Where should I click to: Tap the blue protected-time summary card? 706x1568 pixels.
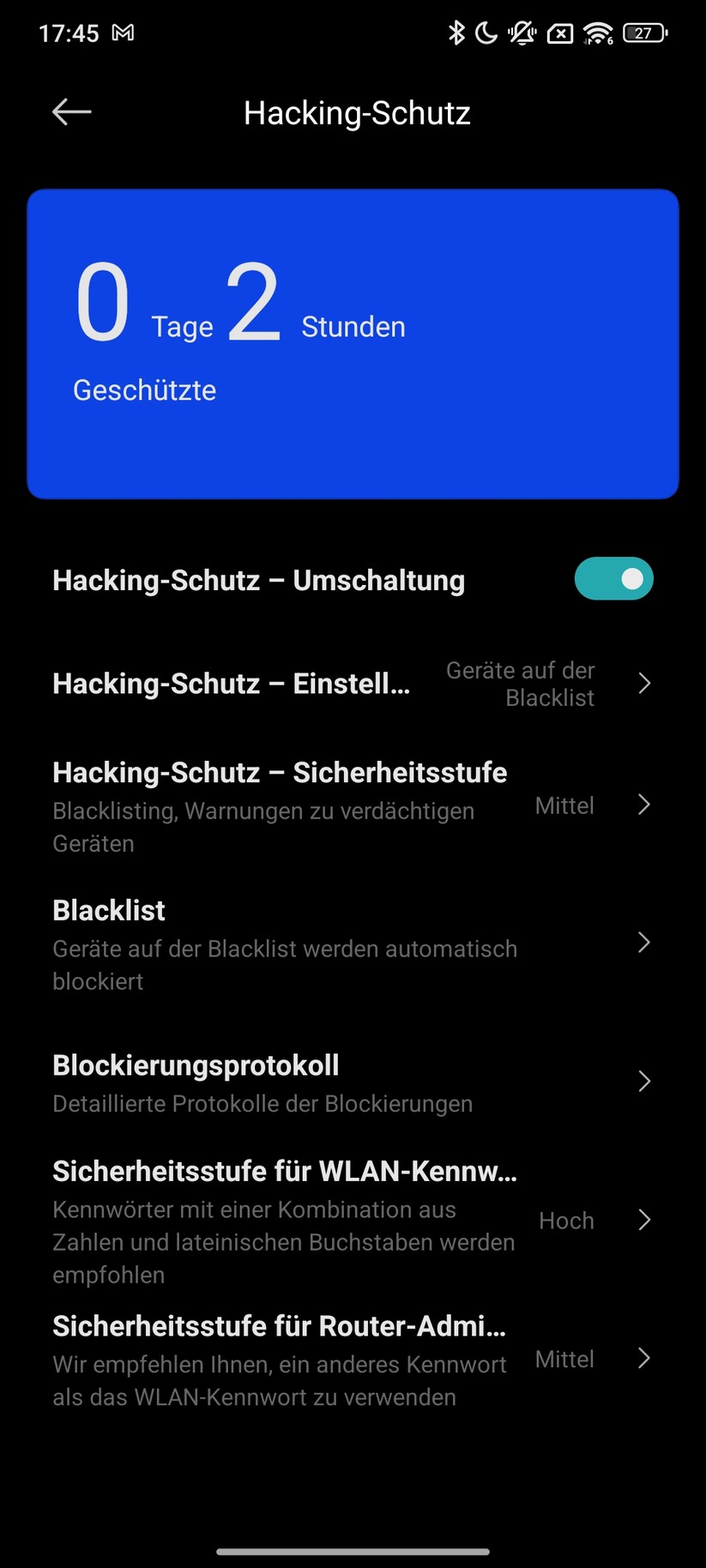(353, 343)
